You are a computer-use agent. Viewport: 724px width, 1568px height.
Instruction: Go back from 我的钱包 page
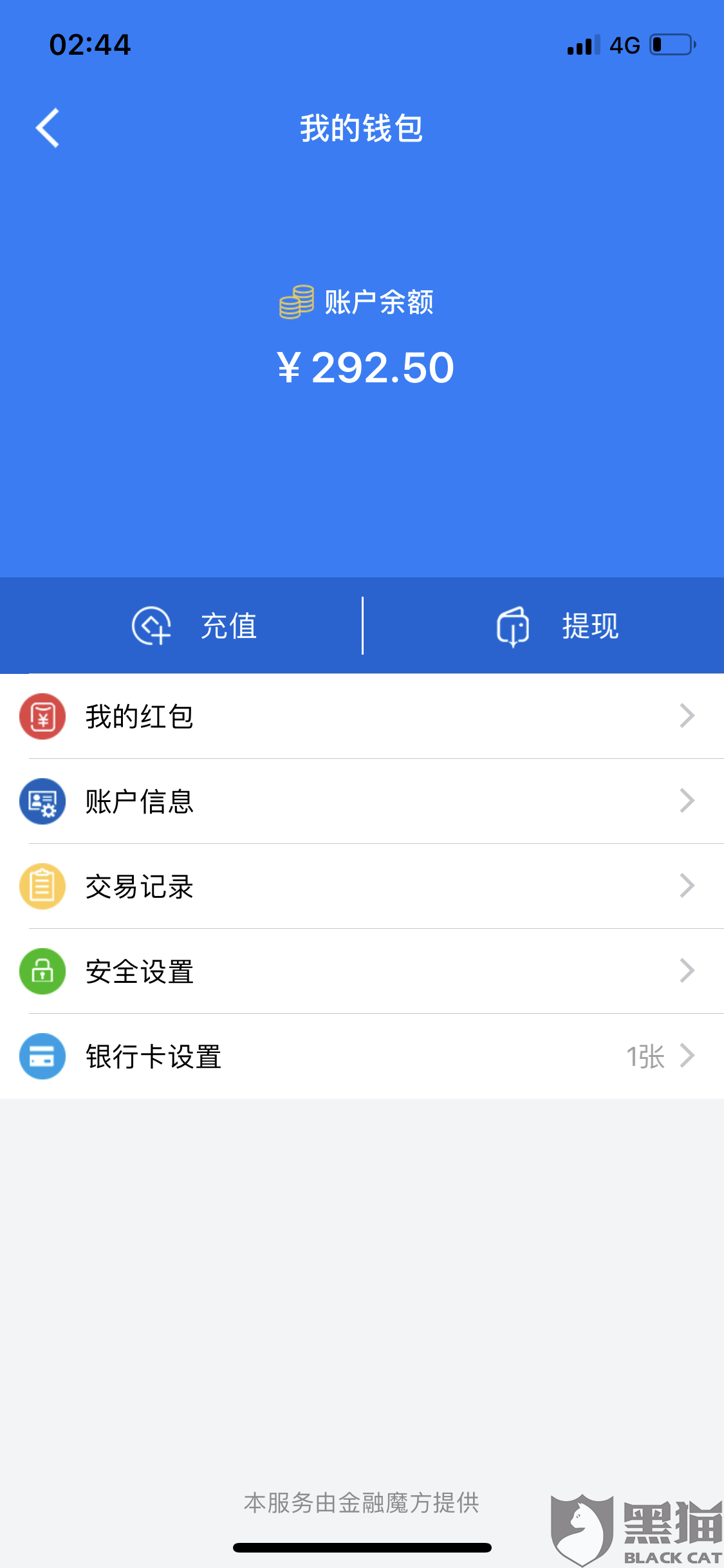(x=48, y=128)
